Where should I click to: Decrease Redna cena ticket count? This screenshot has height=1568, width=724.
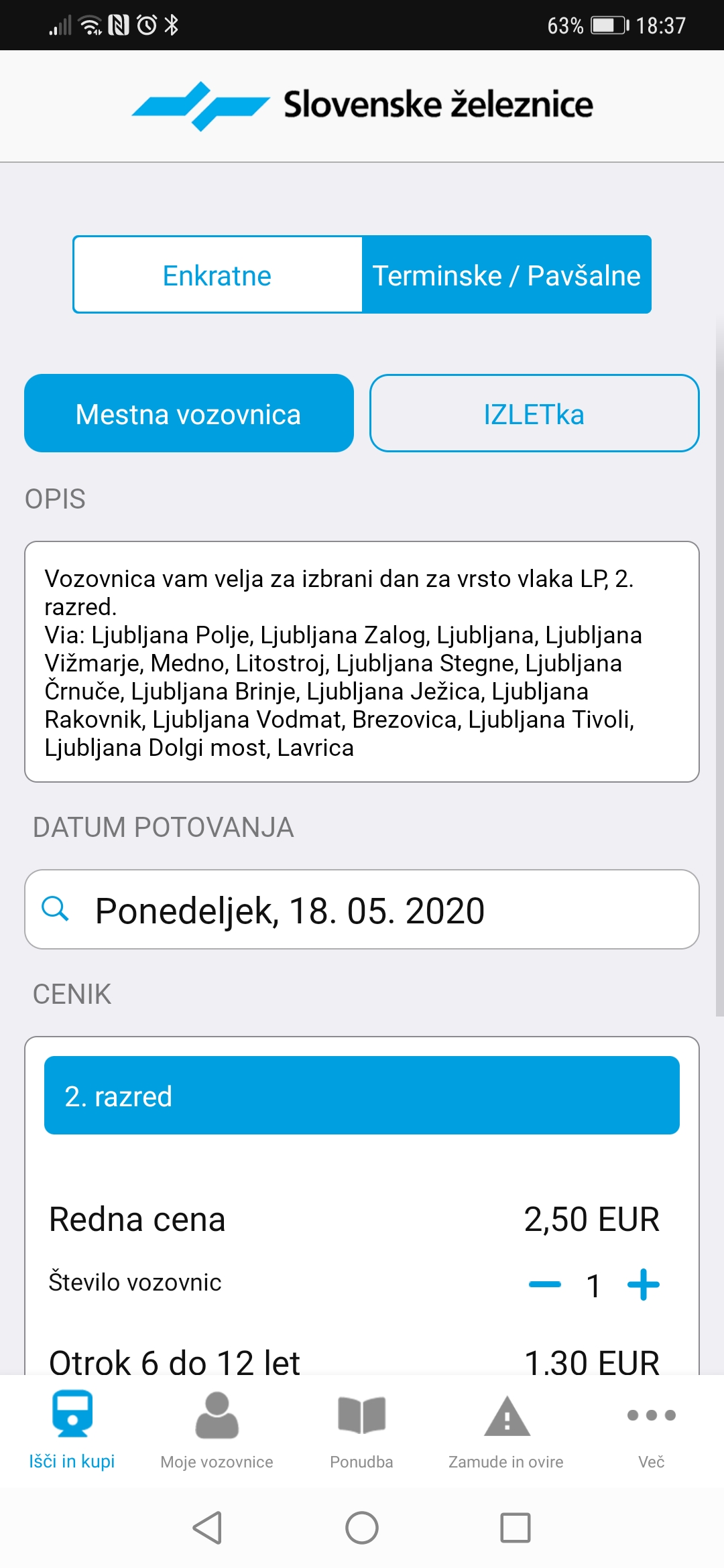pyautogui.click(x=545, y=1285)
